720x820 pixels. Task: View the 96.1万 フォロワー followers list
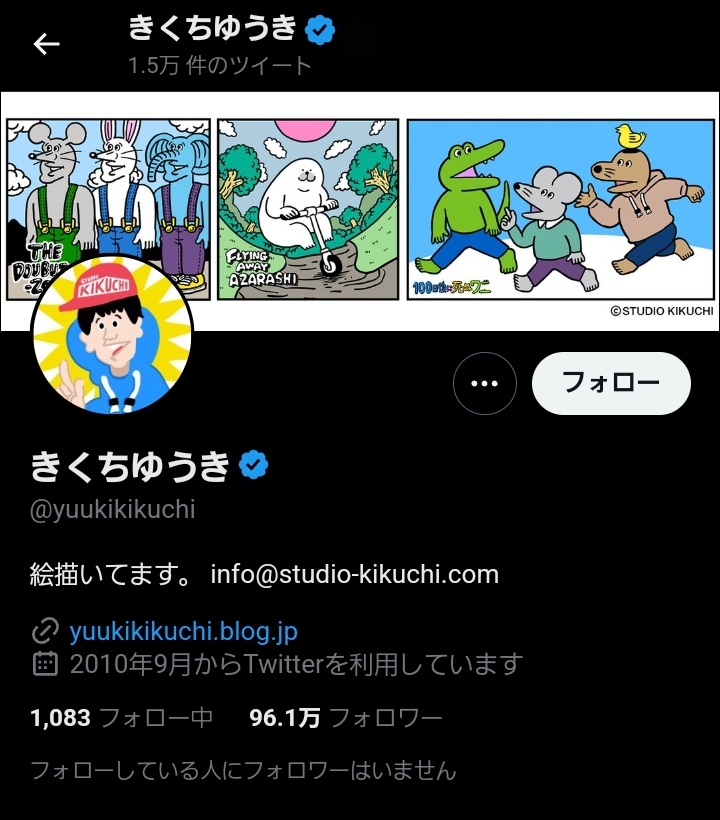point(345,717)
